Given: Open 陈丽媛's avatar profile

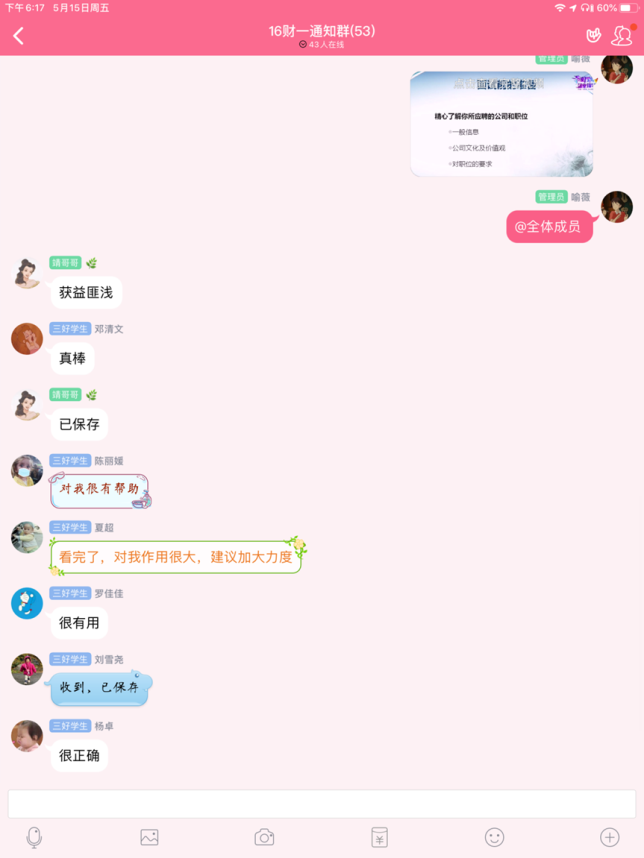Looking at the screenshot, I should click(27, 471).
